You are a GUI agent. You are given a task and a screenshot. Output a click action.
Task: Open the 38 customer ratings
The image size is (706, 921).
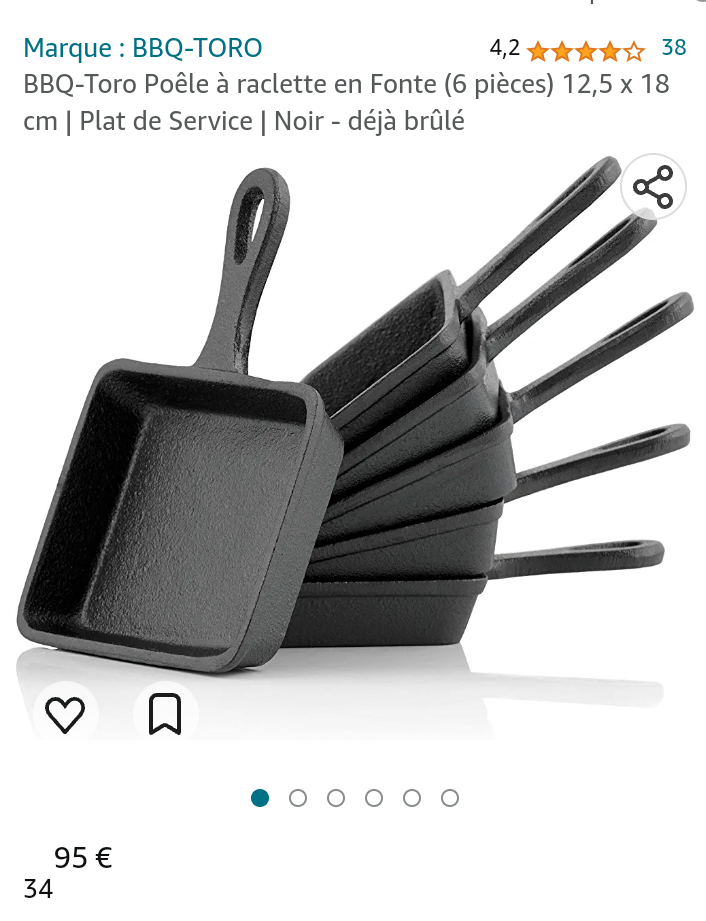(673, 47)
